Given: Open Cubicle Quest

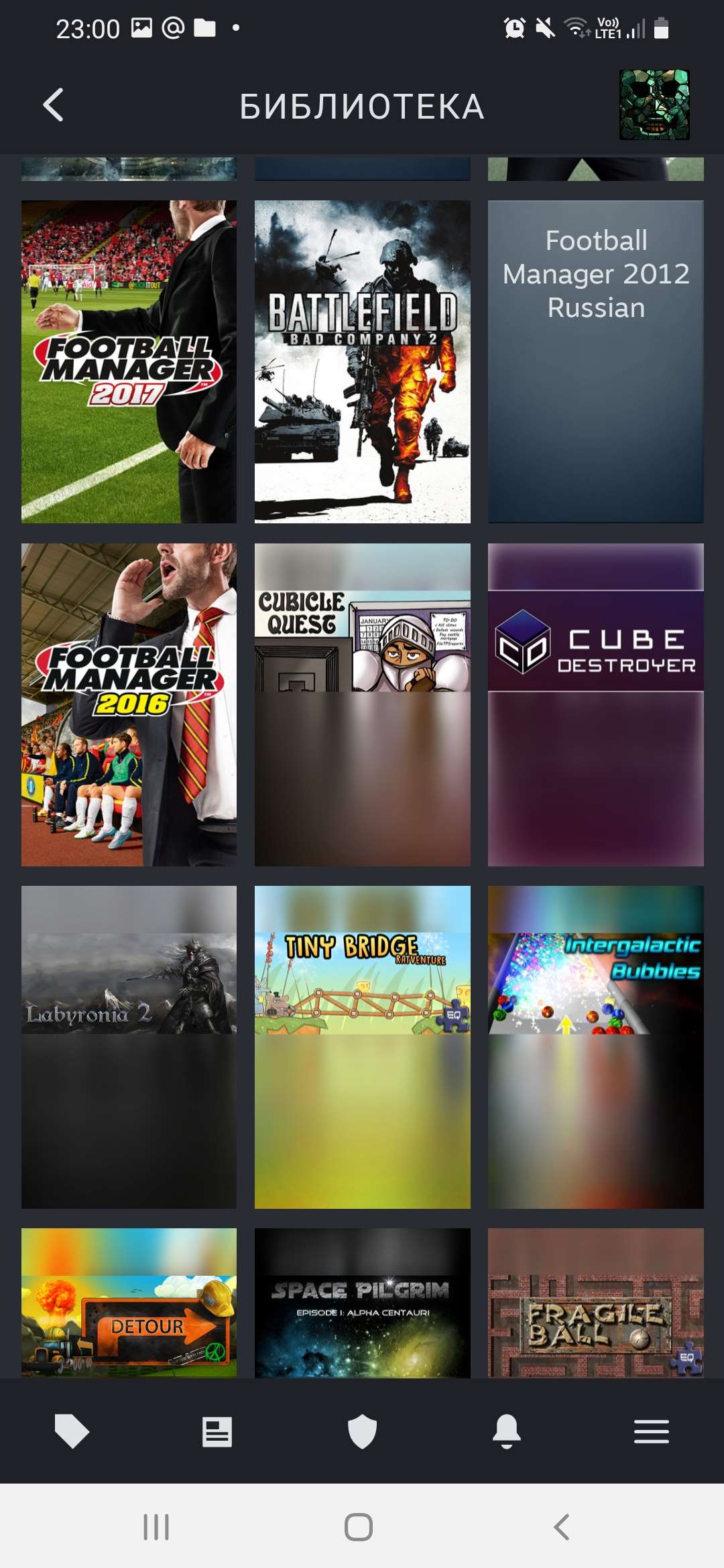Looking at the screenshot, I should pos(362,704).
